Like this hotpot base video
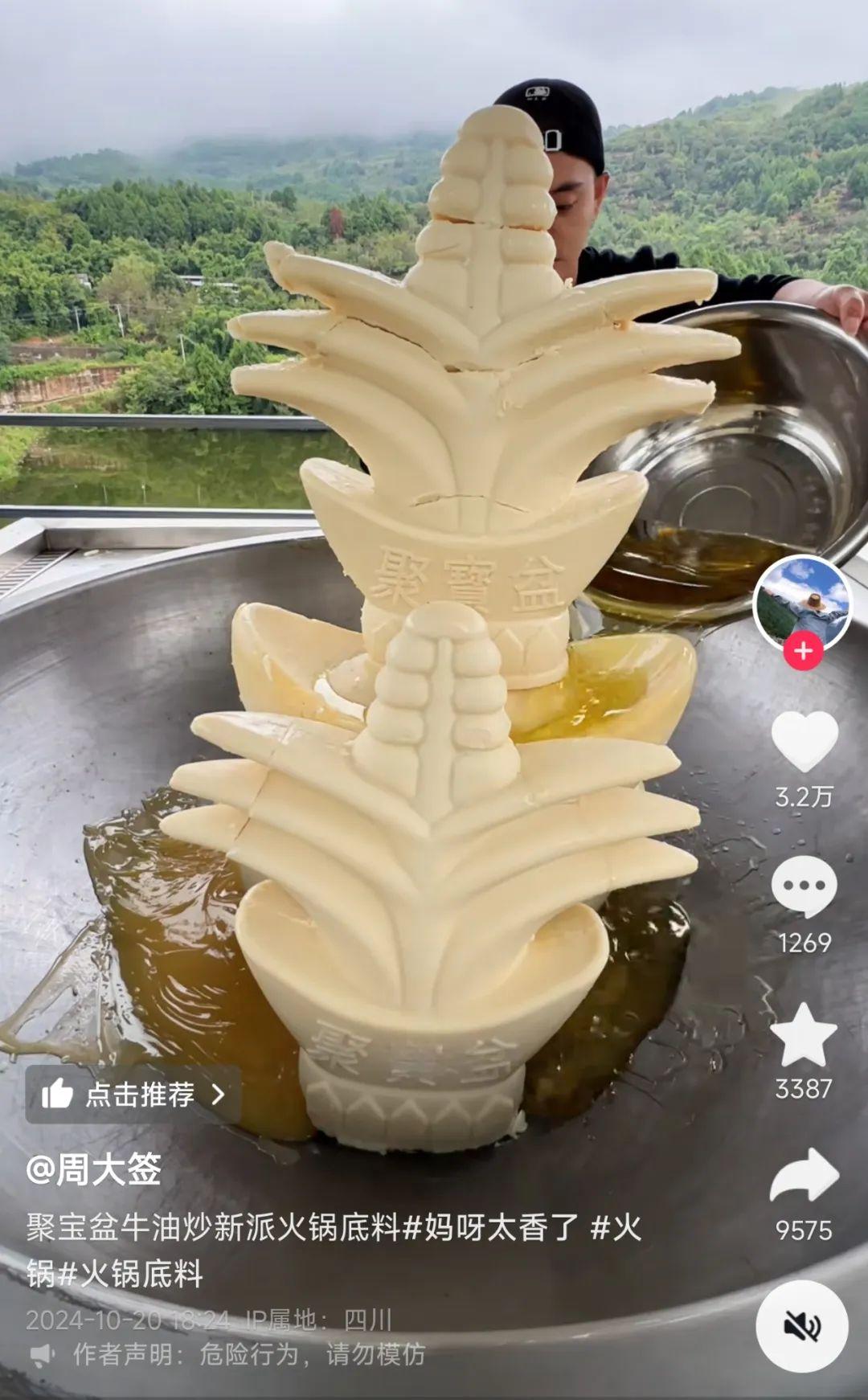Image resolution: width=868 pixels, height=1400 pixels. [804, 741]
